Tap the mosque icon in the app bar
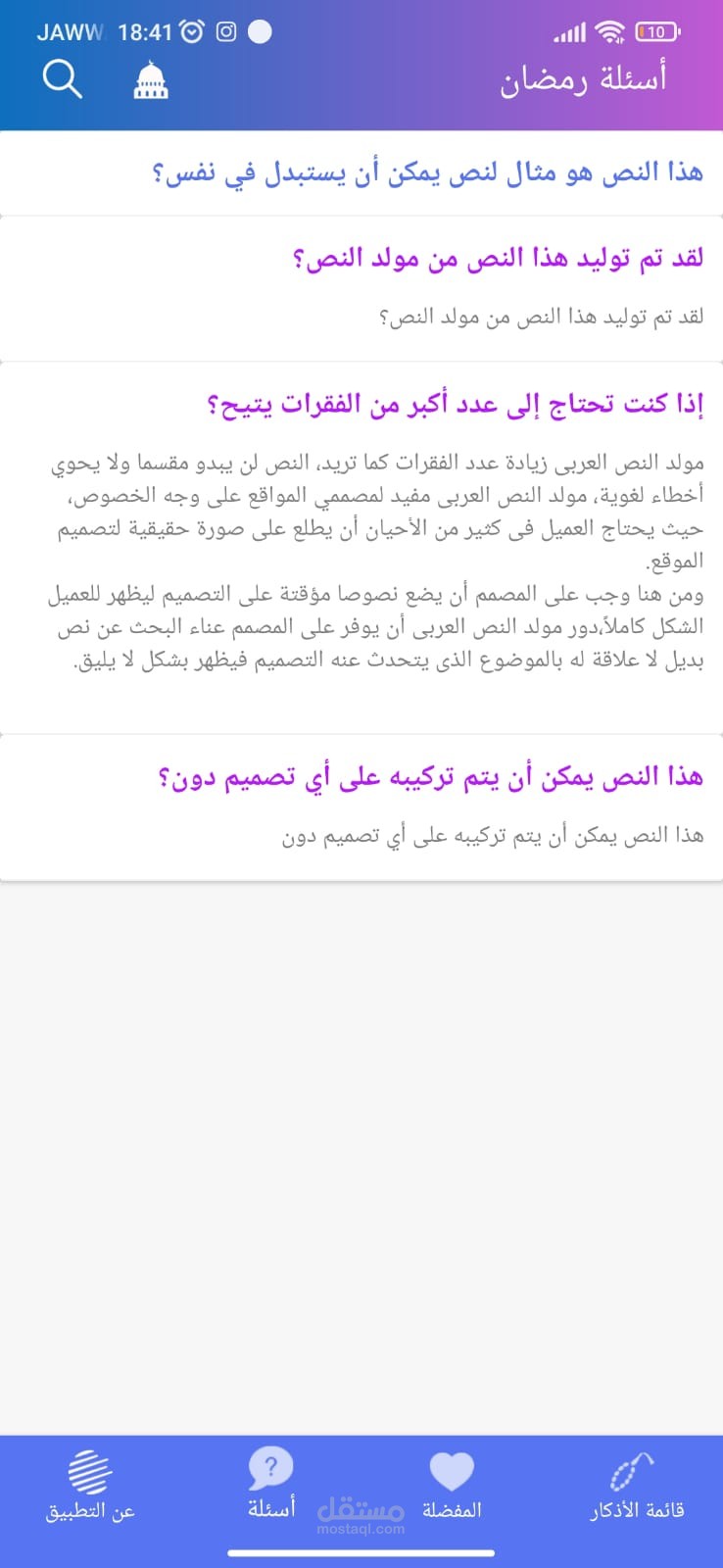Screen dimensions: 723x1568 (150, 80)
